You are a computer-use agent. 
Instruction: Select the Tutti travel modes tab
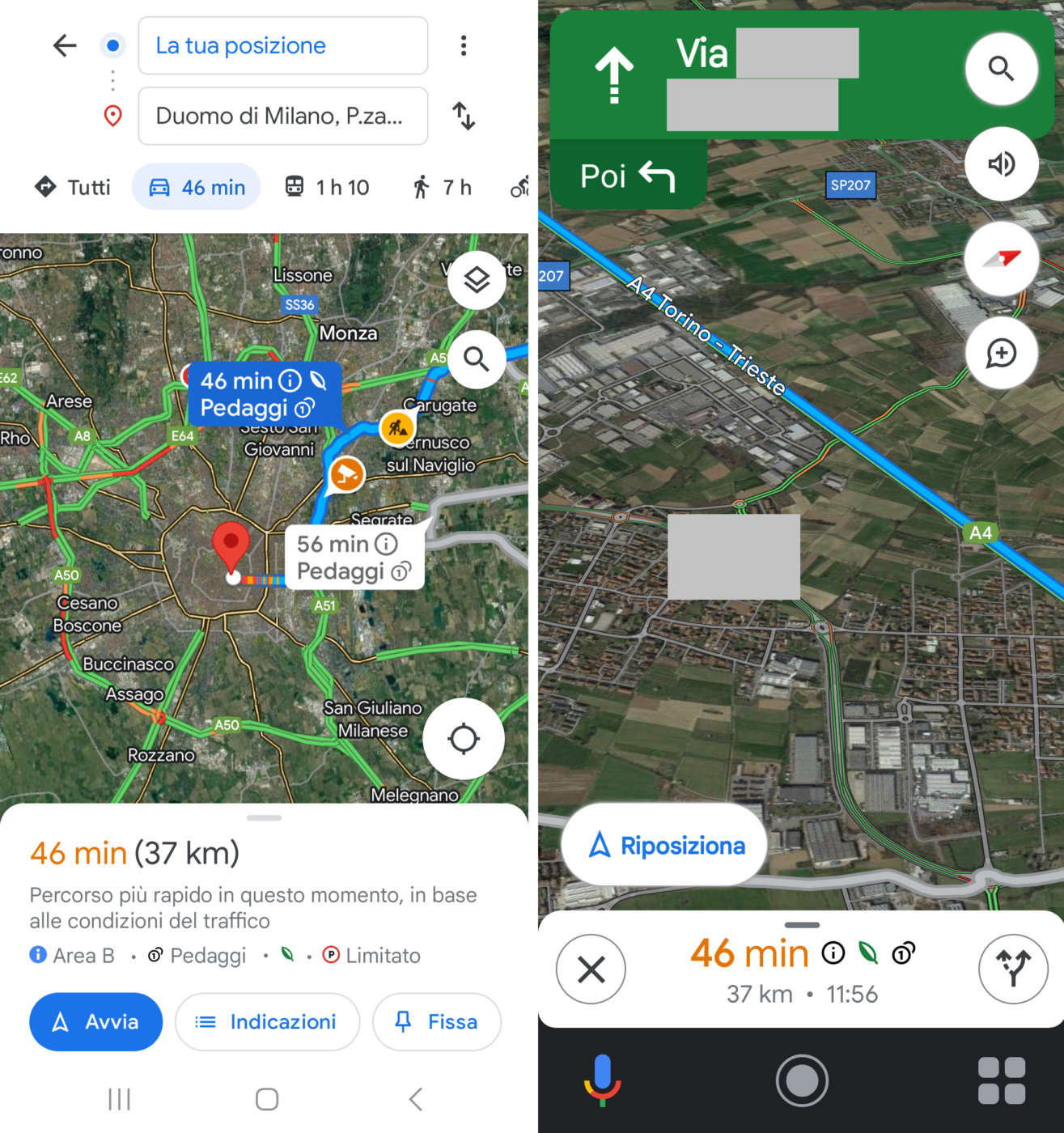coord(73,188)
